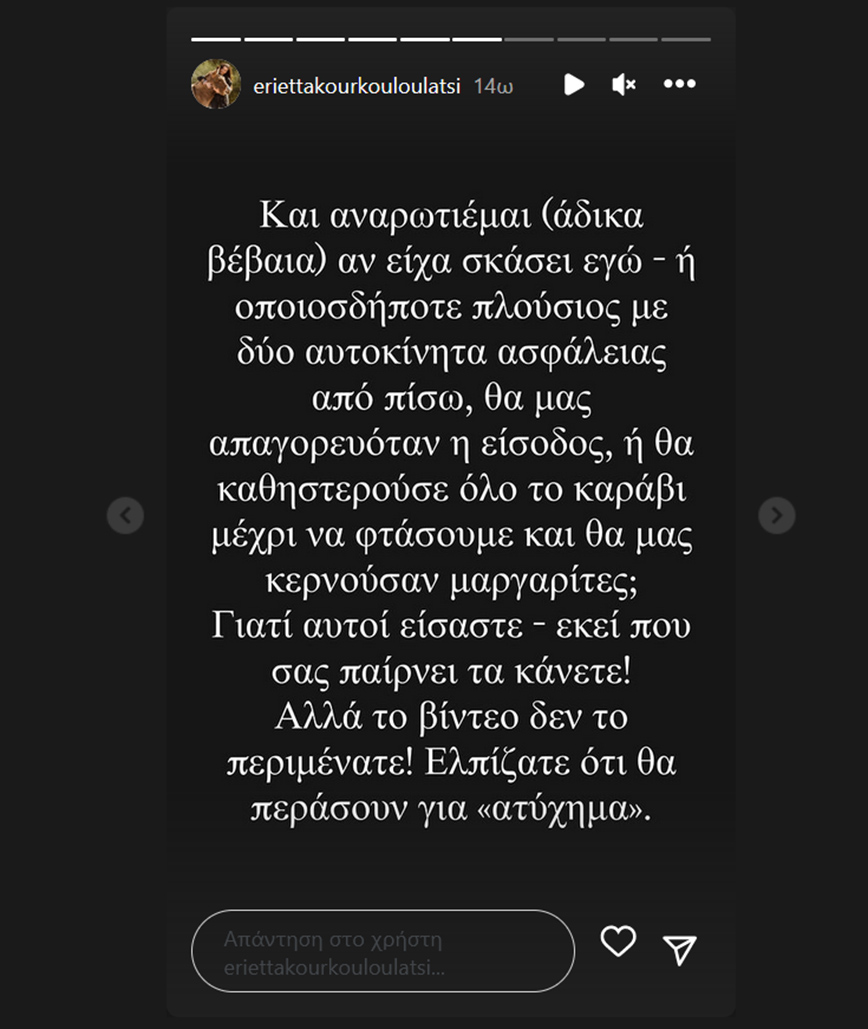This screenshot has width=868, height=1029.
Task: Like this story with the heart
Action: (x=618, y=941)
